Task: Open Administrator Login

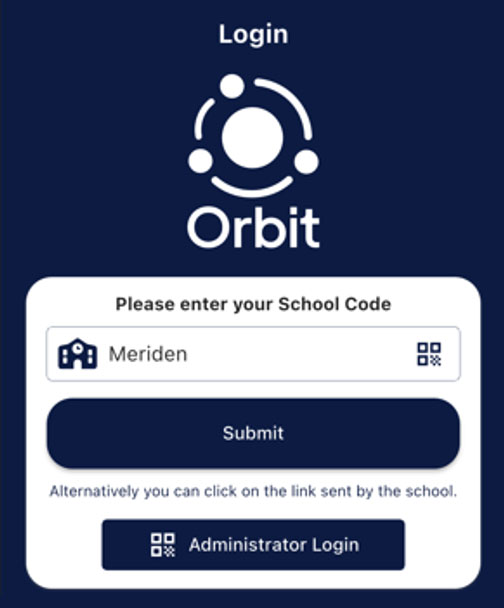Action: pos(253,545)
